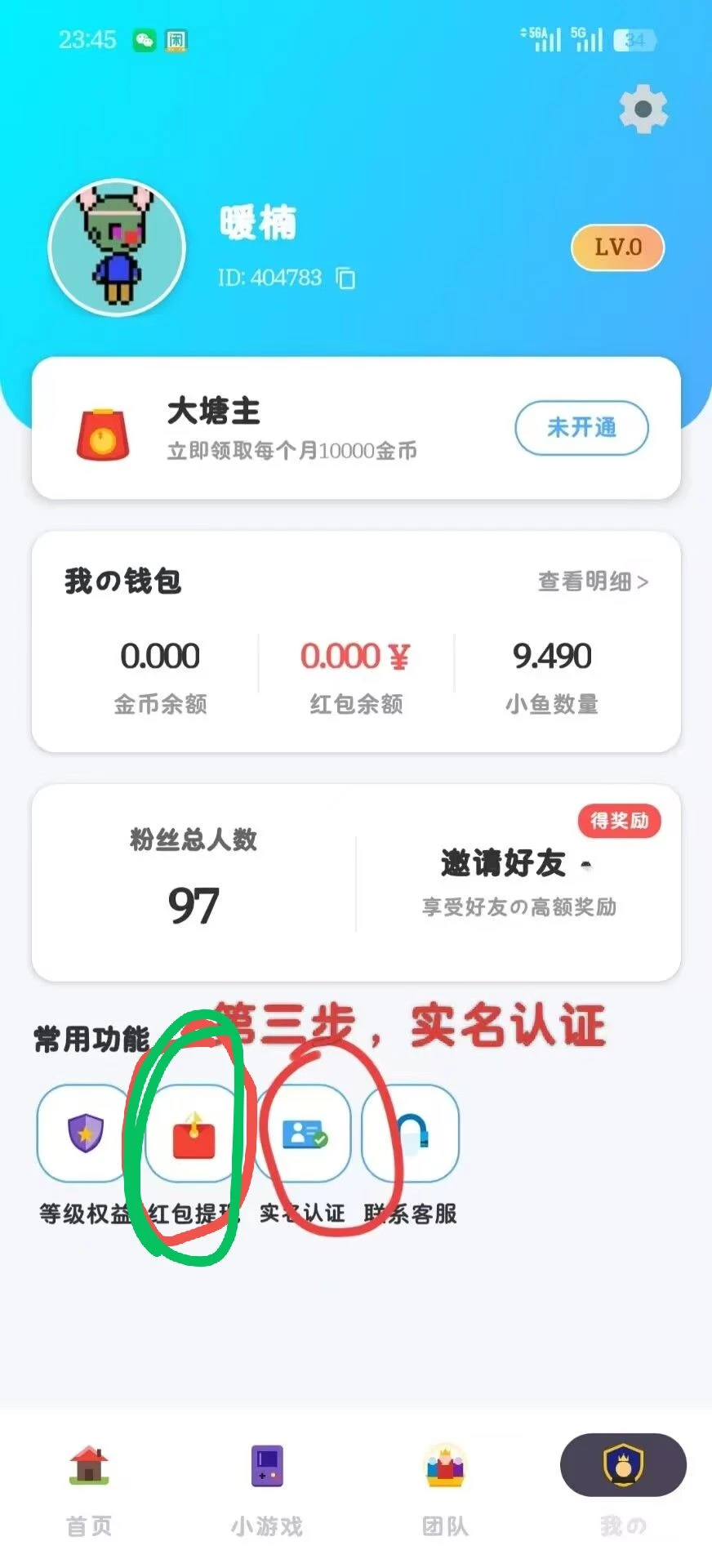Switch to the 首页 home tab
This screenshot has height=1568, width=712.
[89, 1488]
